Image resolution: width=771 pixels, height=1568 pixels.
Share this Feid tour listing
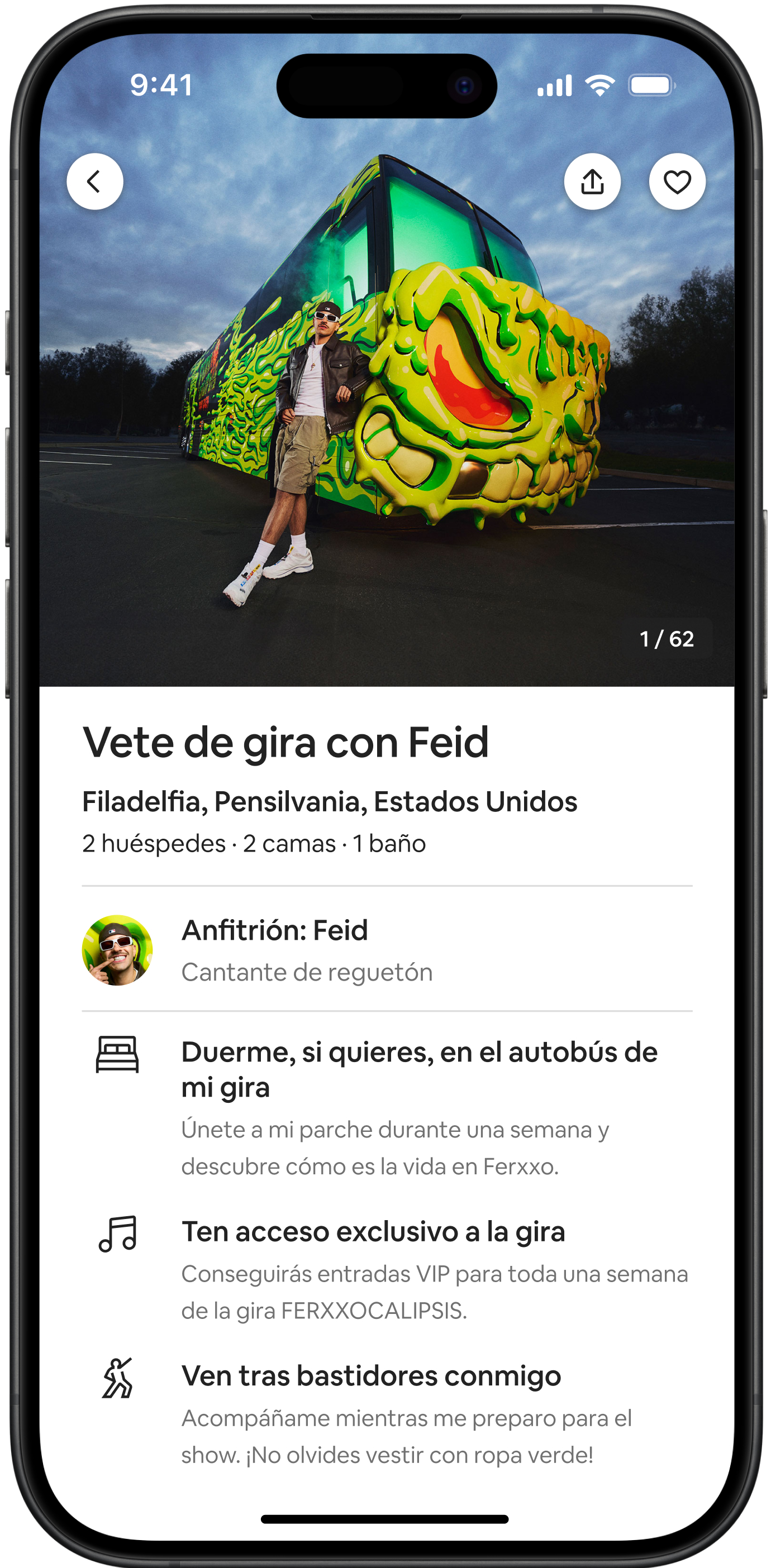(x=592, y=181)
